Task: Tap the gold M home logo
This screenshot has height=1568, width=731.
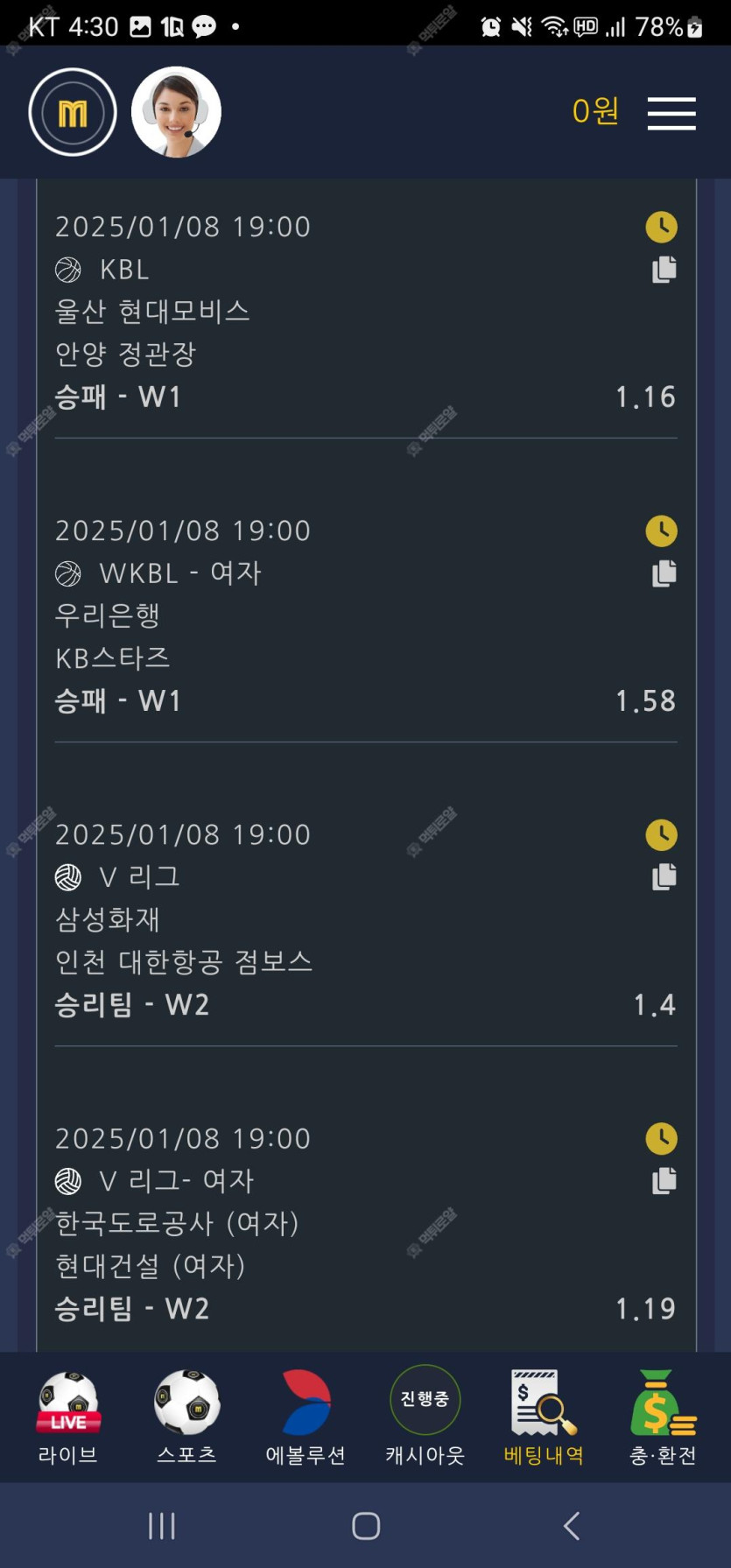Action: (73, 112)
